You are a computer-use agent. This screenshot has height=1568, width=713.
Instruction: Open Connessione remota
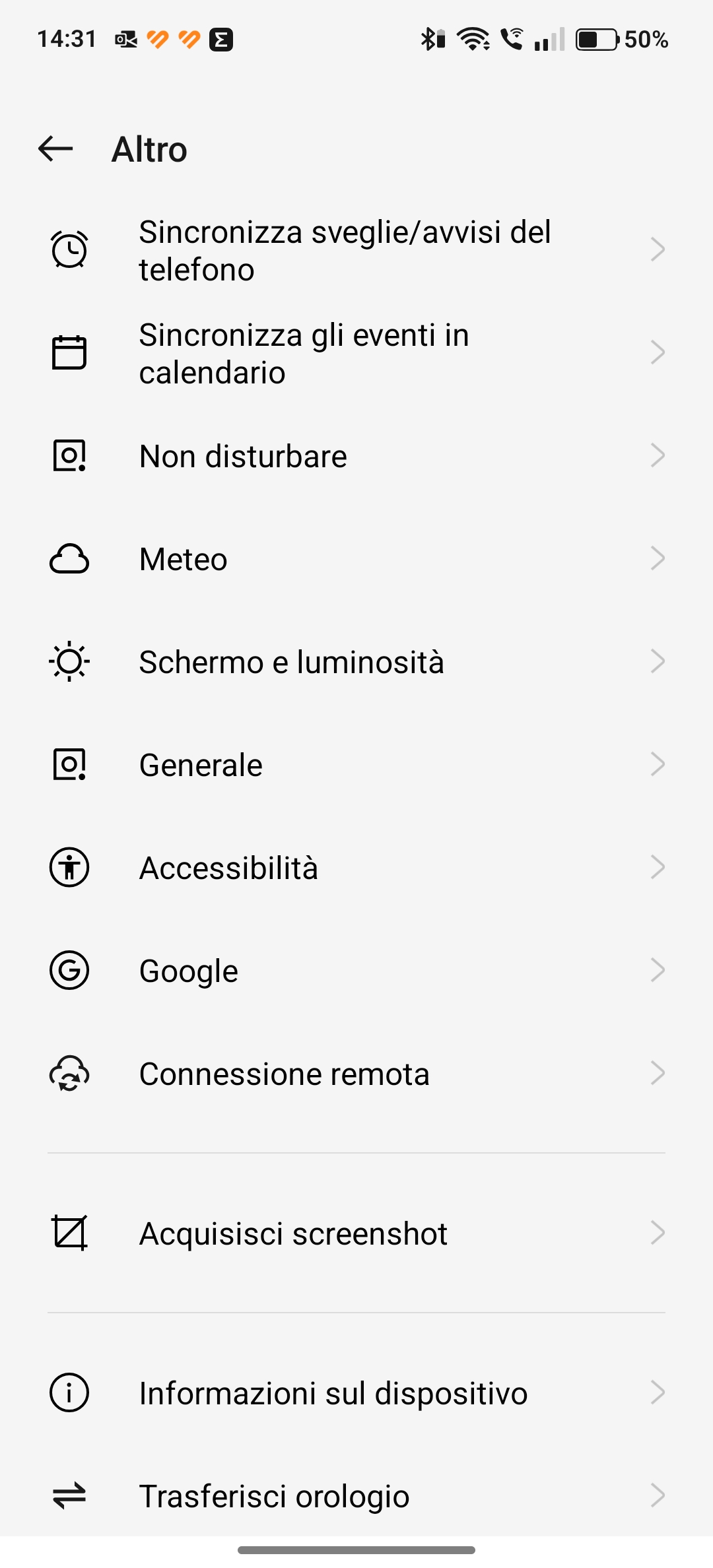[x=356, y=1074]
